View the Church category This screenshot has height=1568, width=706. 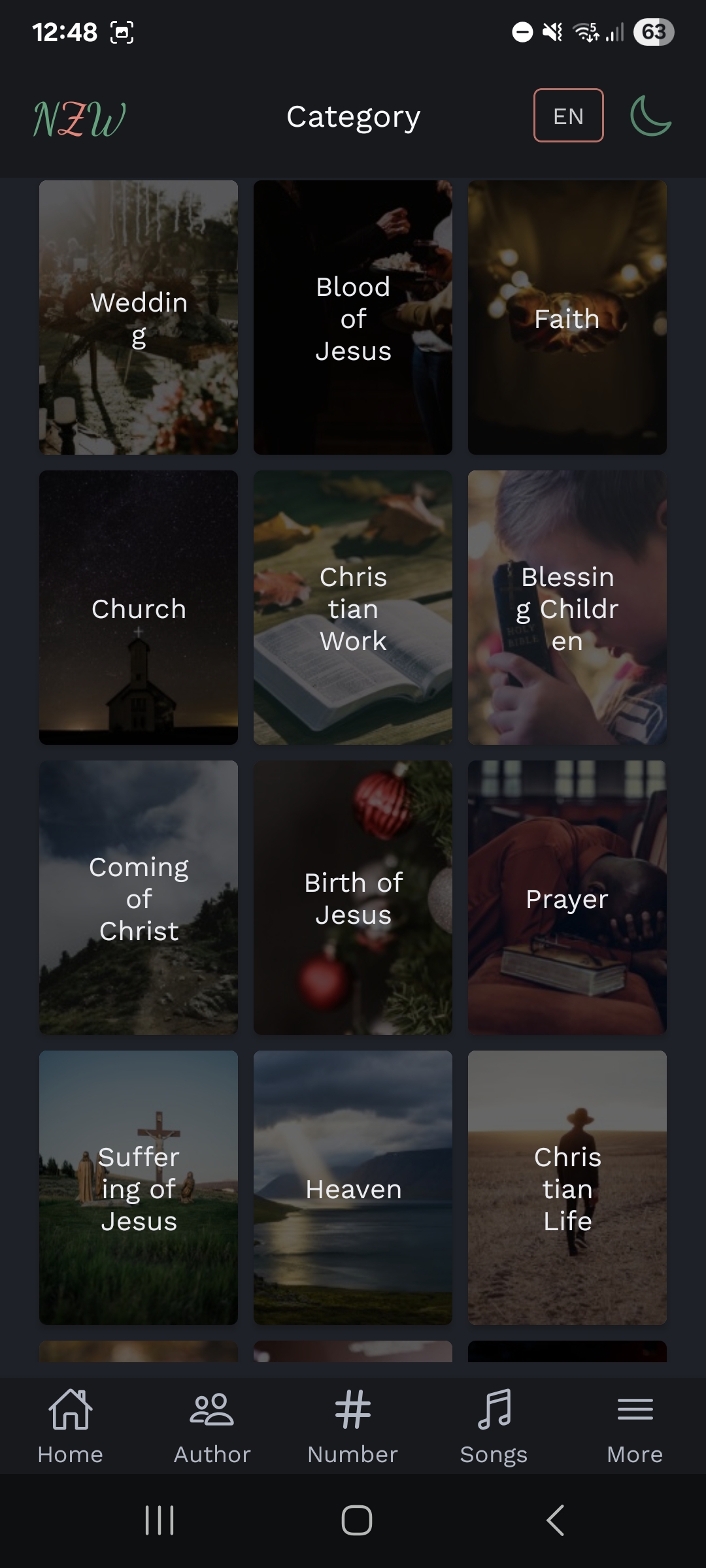[x=139, y=608]
